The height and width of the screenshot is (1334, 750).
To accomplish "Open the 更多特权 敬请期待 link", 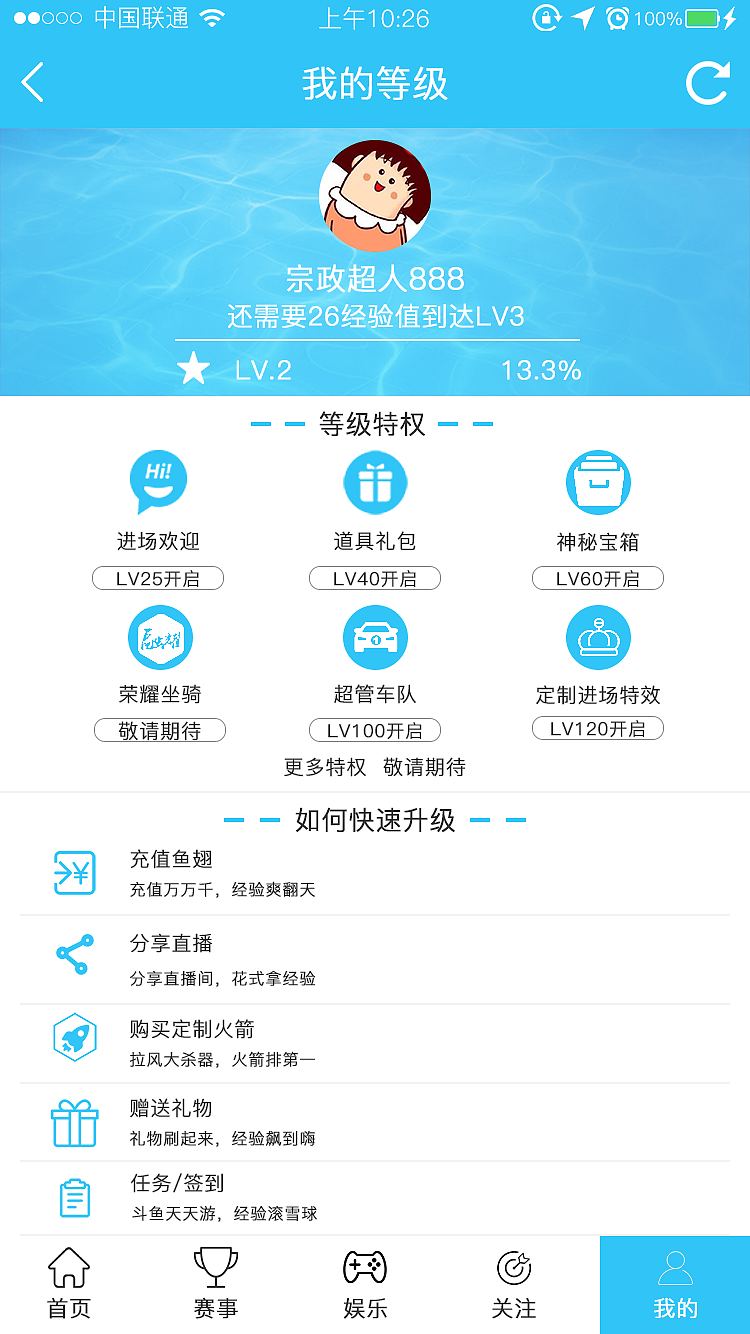I will [375, 767].
